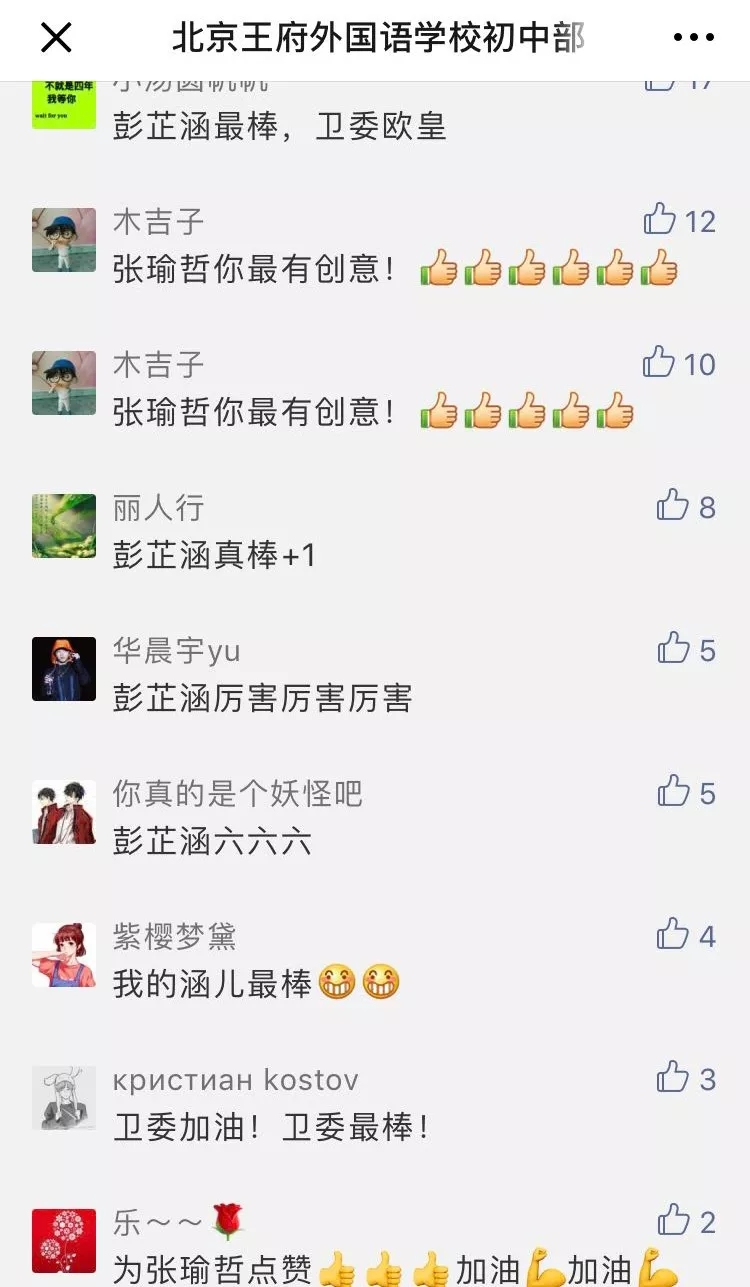Like 乐～～'s comment
The height and width of the screenshot is (1287, 750).
(673, 1221)
